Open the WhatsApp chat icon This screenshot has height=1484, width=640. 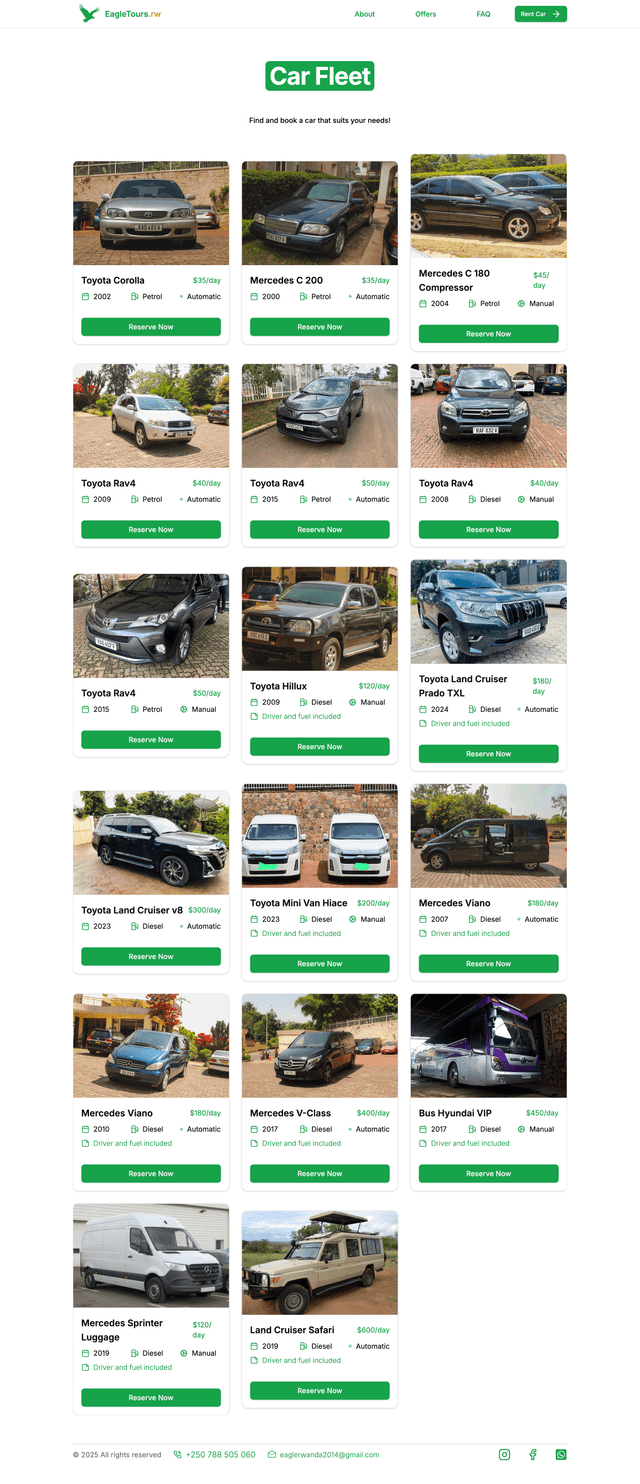tap(561, 1455)
